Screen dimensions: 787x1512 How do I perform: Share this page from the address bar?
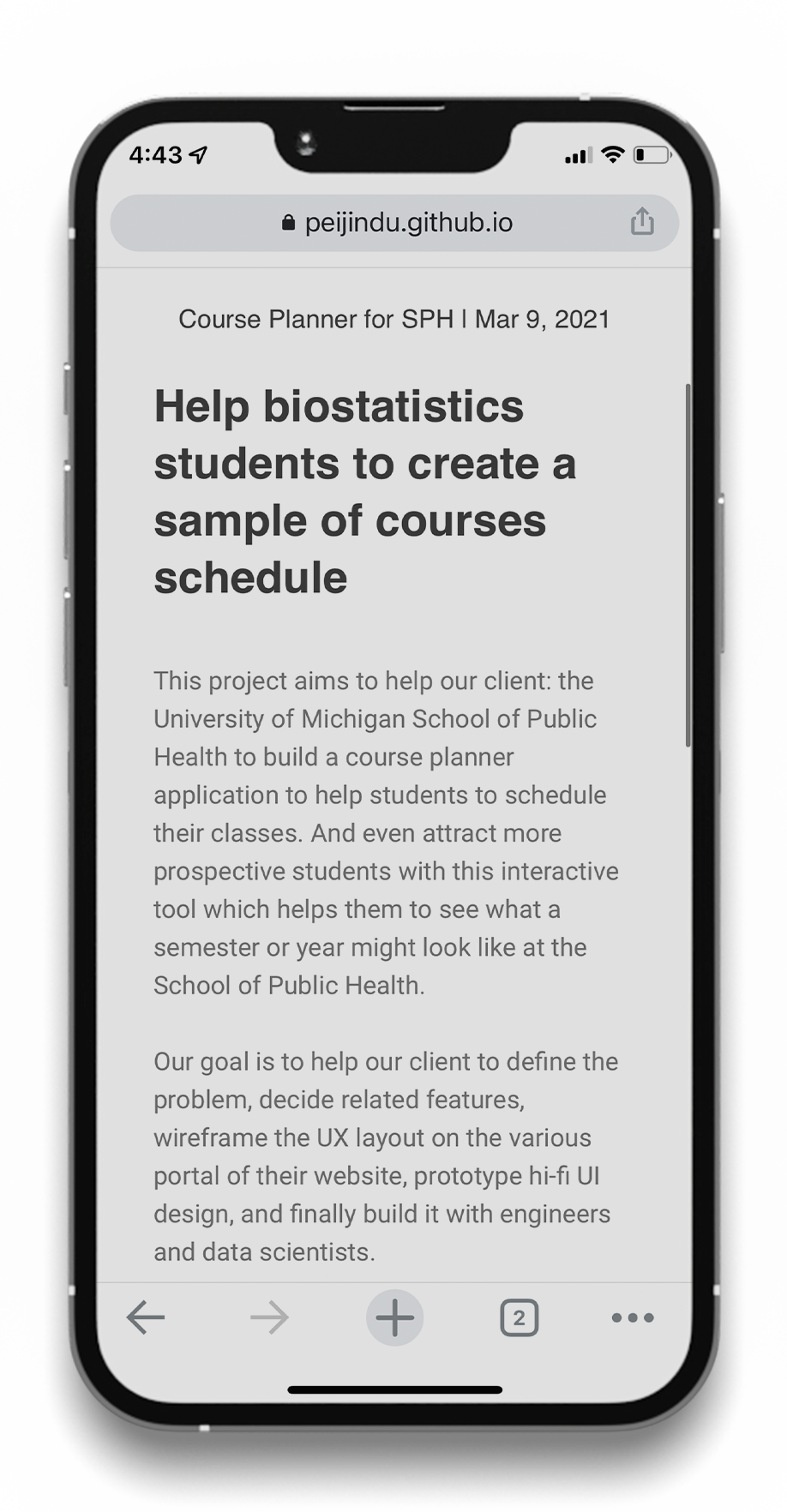[642, 221]
